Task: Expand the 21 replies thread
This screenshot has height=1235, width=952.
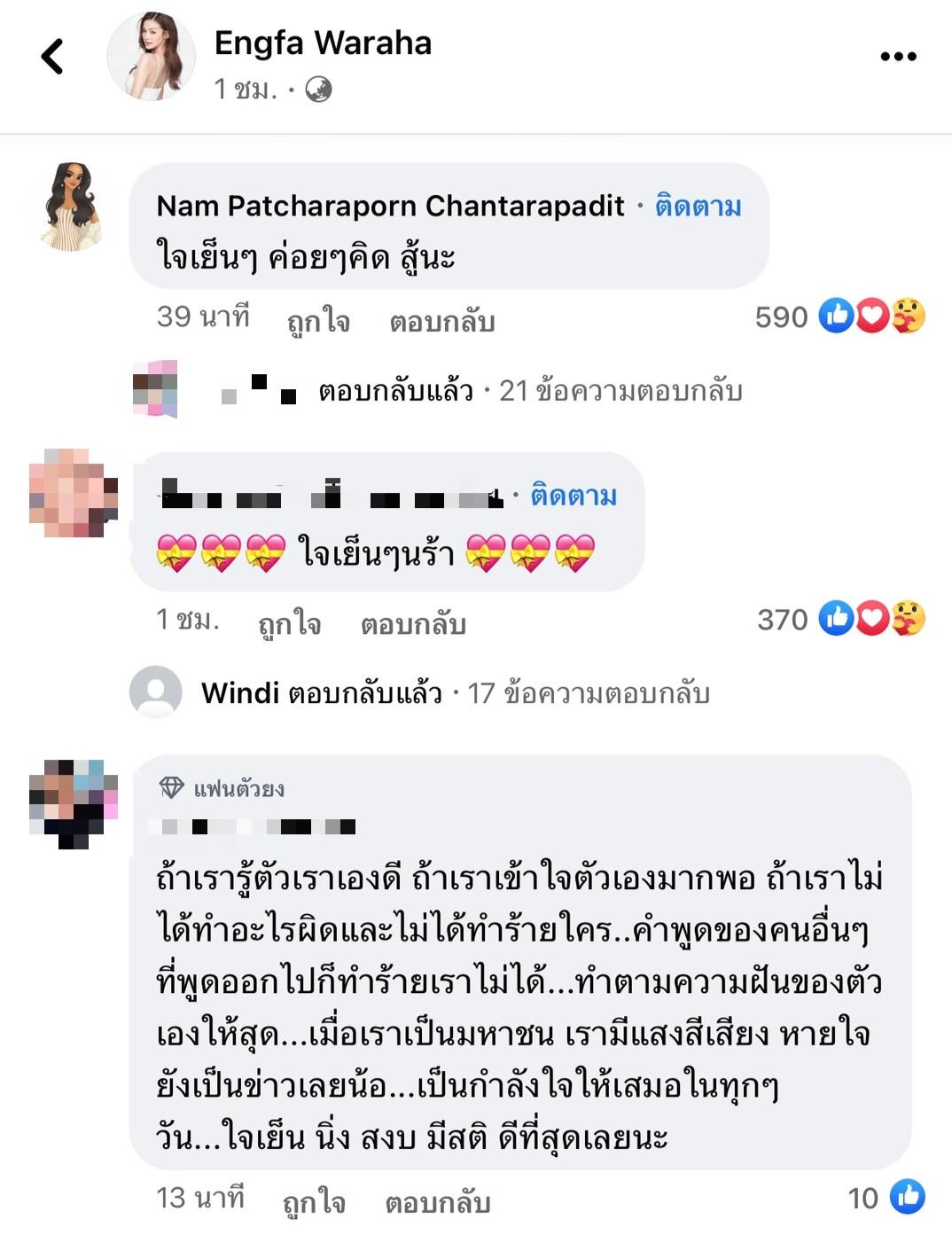Action: pyautogui.click(x=530, y=391)
